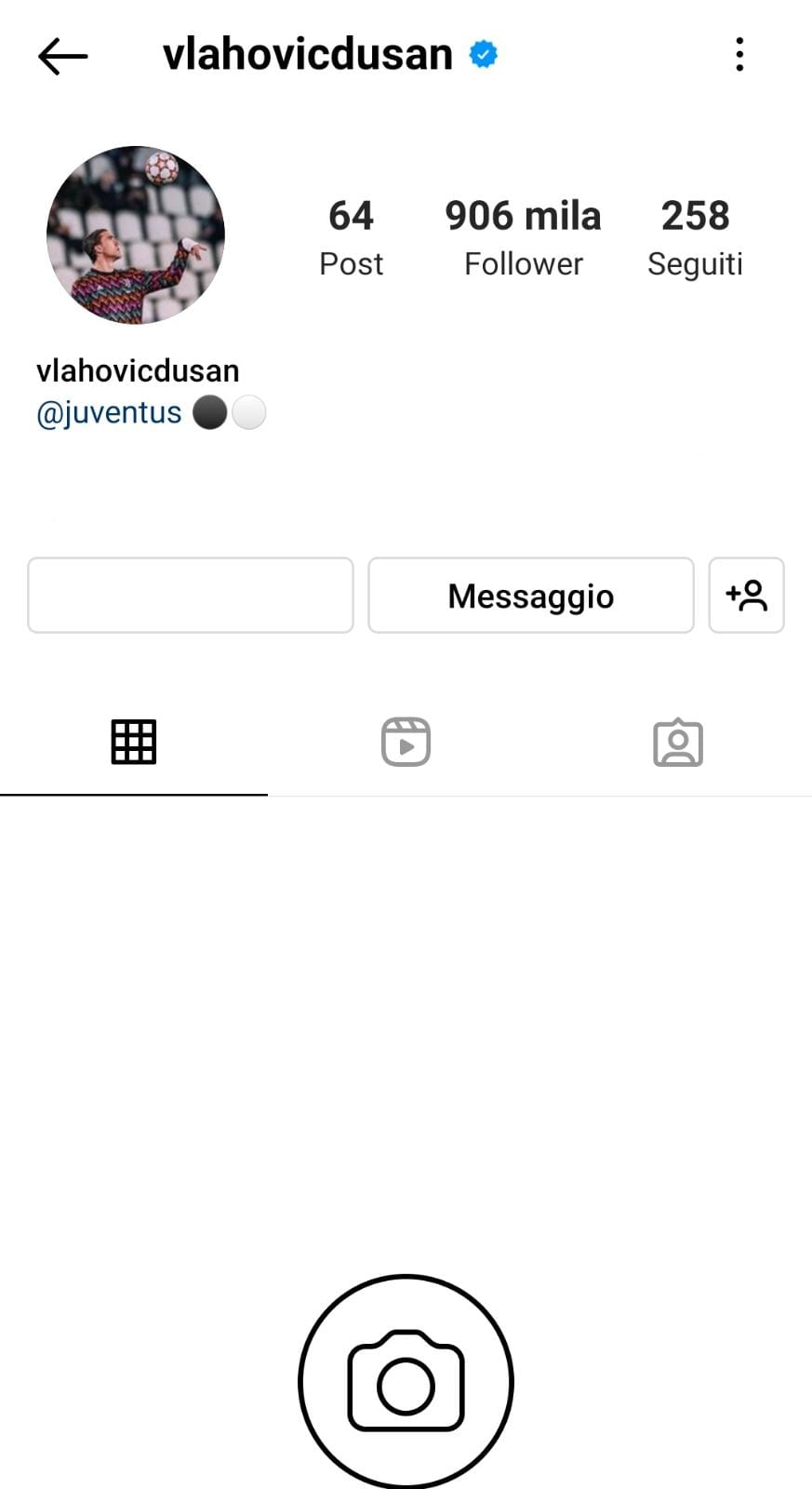Tap the Messaggio button

(x=530, y=596)
